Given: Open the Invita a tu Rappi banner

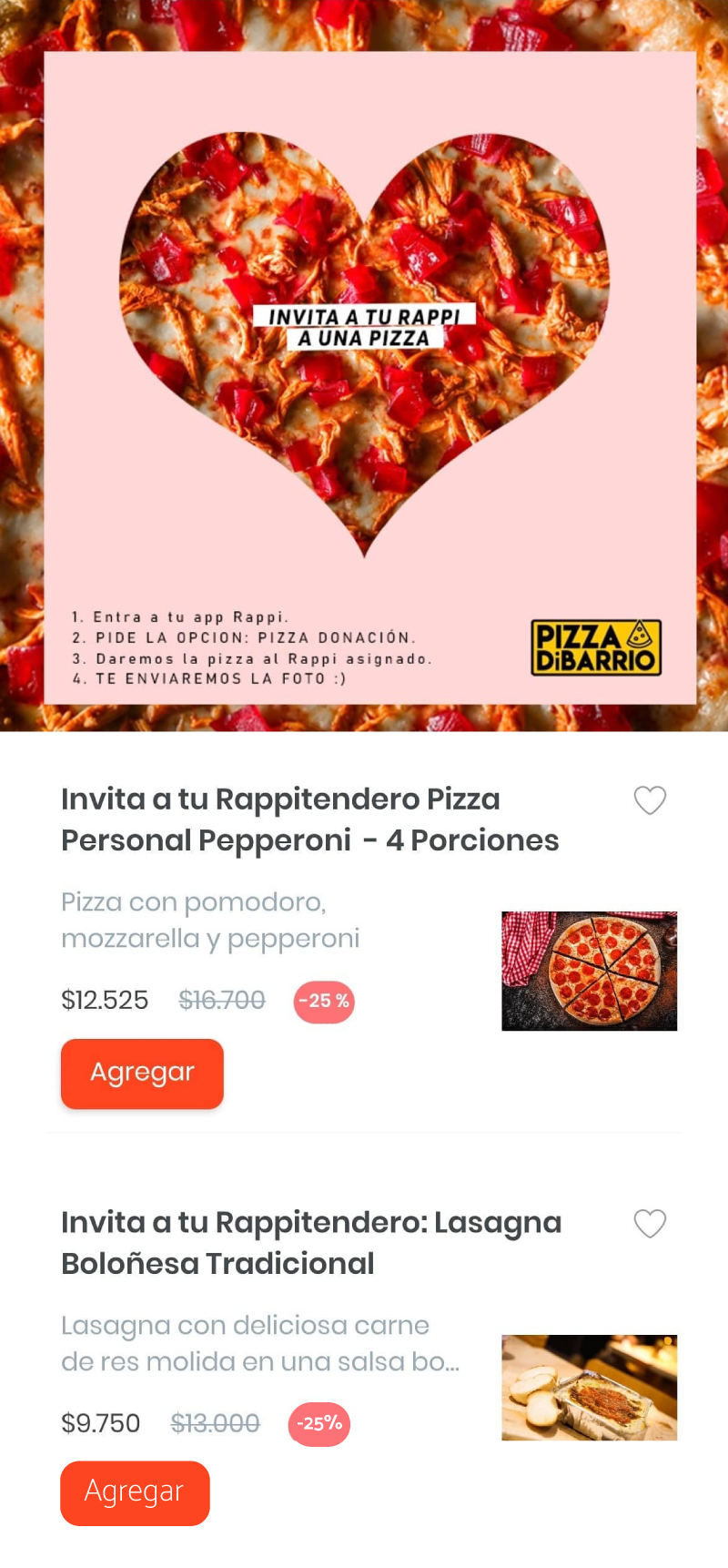Looking at the screenshot, I should point(364,365).
